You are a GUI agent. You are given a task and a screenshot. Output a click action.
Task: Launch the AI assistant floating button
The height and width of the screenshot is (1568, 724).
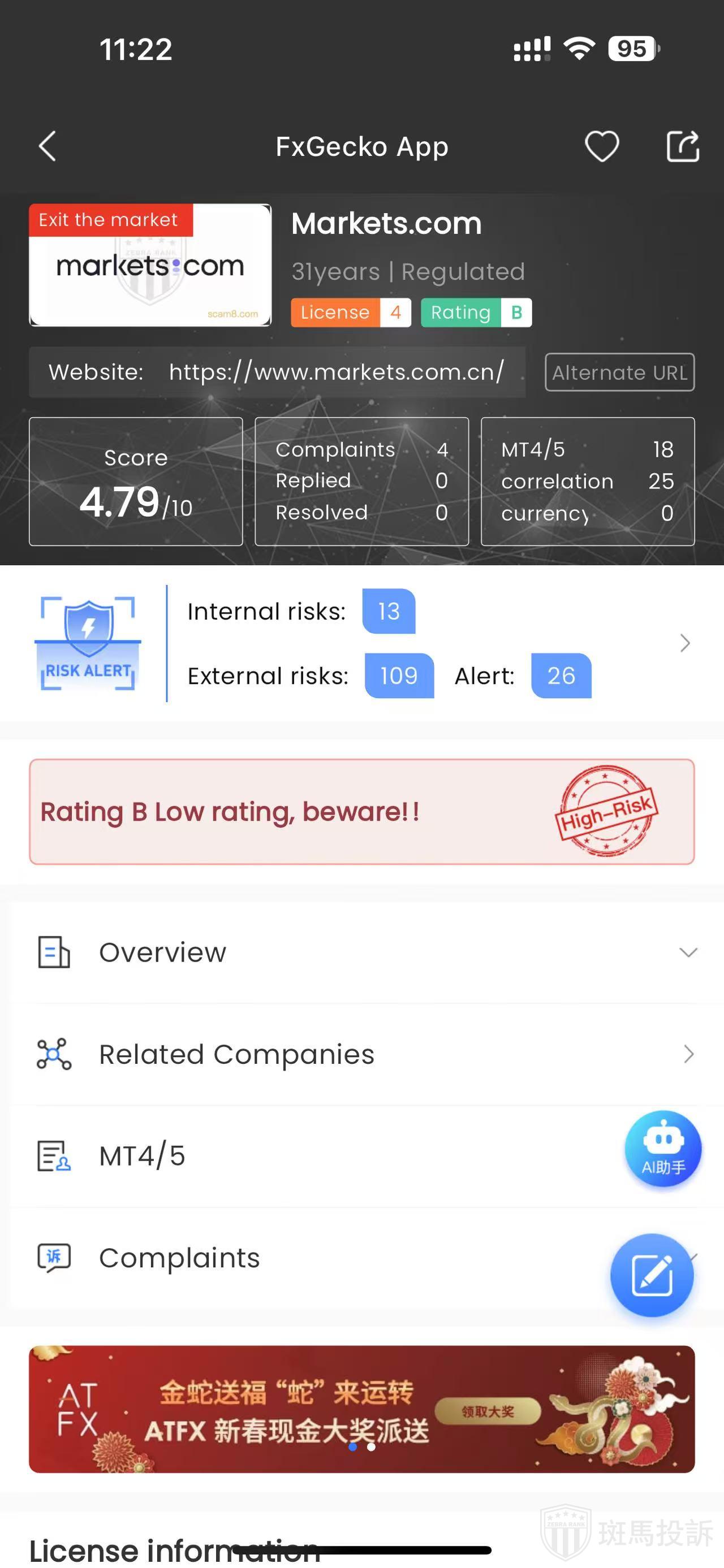[x=663, y=1149]
